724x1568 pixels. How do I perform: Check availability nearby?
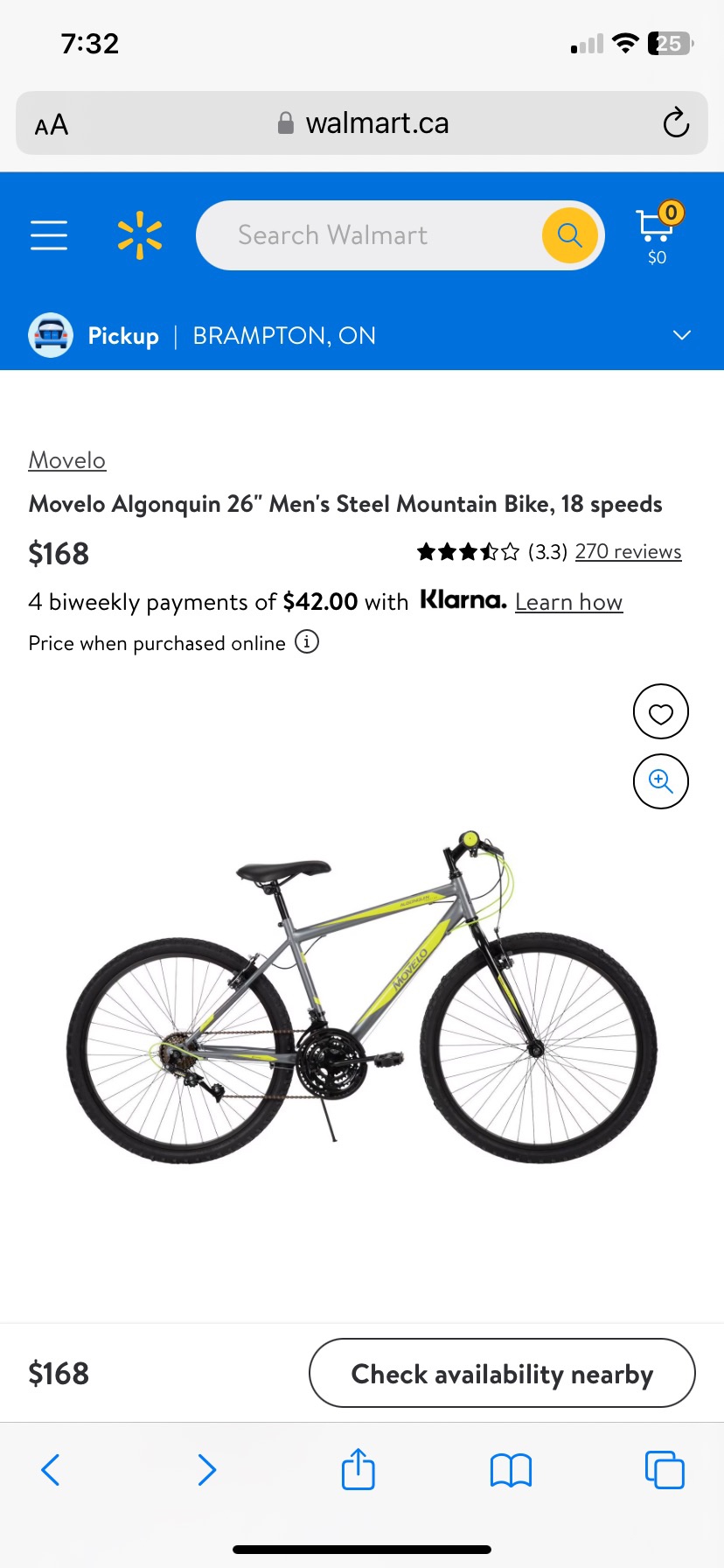[502, 1374]
